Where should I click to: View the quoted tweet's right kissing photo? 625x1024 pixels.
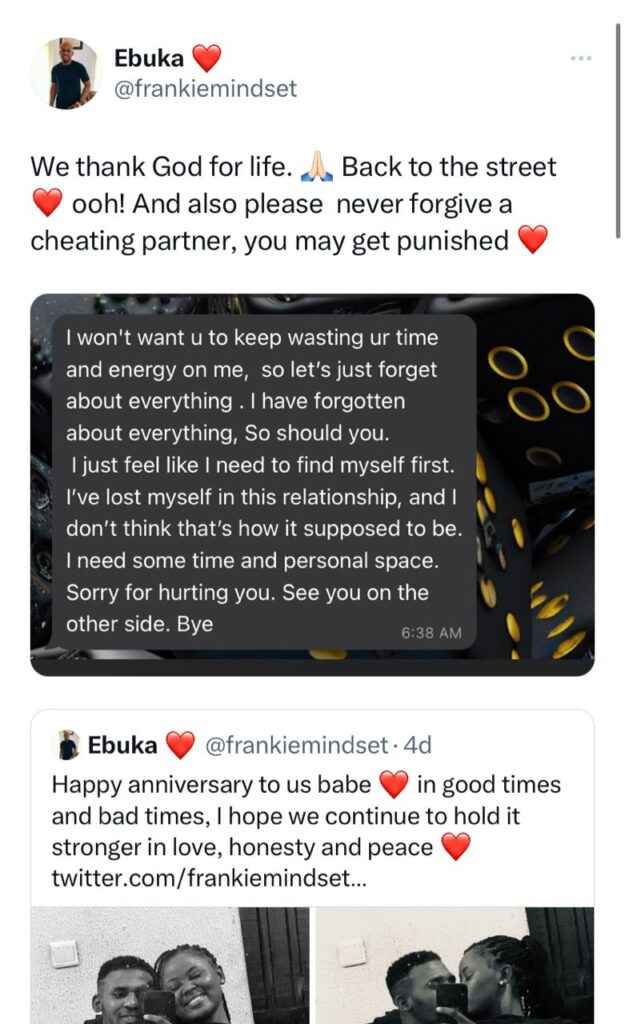click(x=455, y=965)
